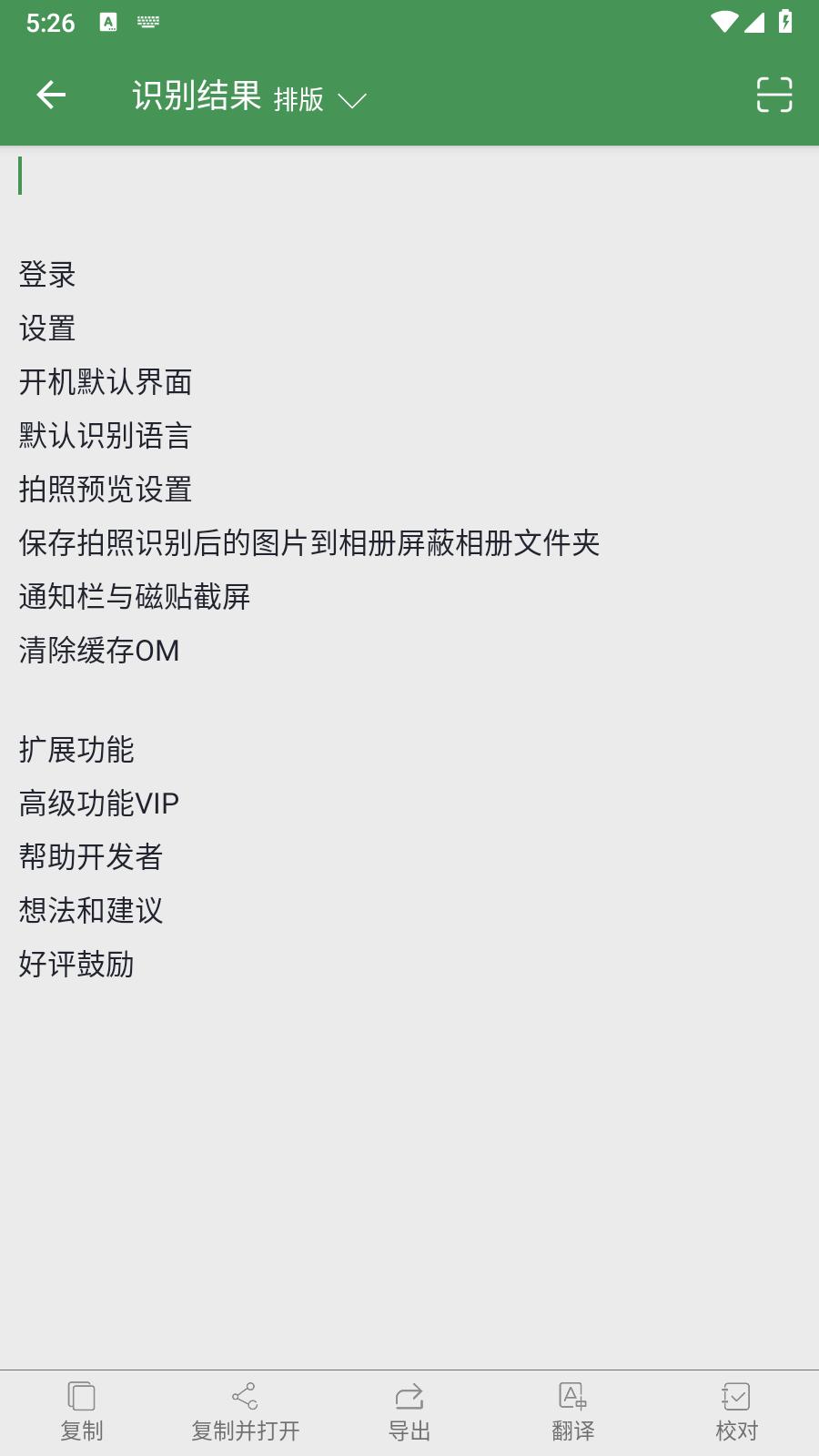Place the cursor in the recognized text area
The width and height of the screenshot is (819, 1456).
tap(409, 757)
